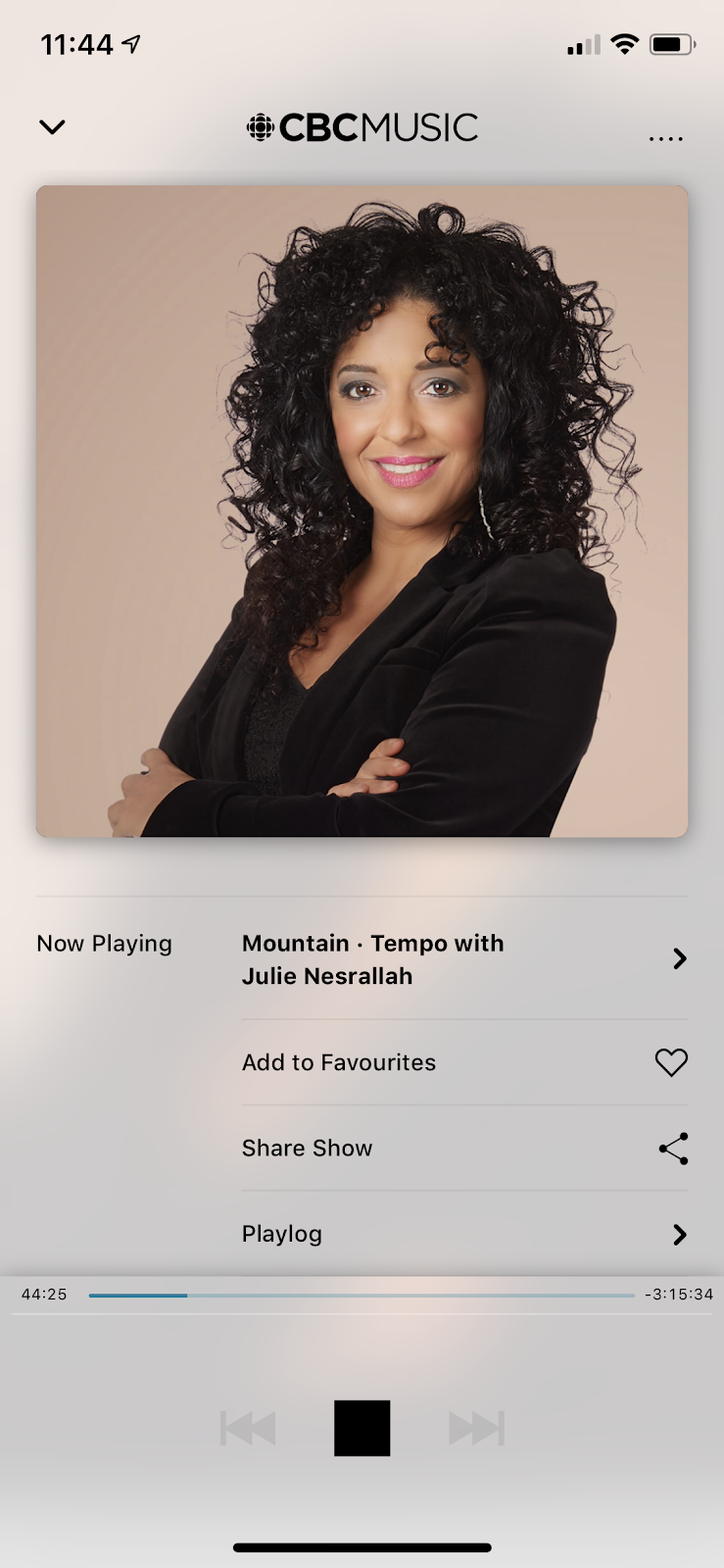This screenshot has height=1568, width=724.
Task: Stop playback with the square button
Action: [x=362, y=1428]
